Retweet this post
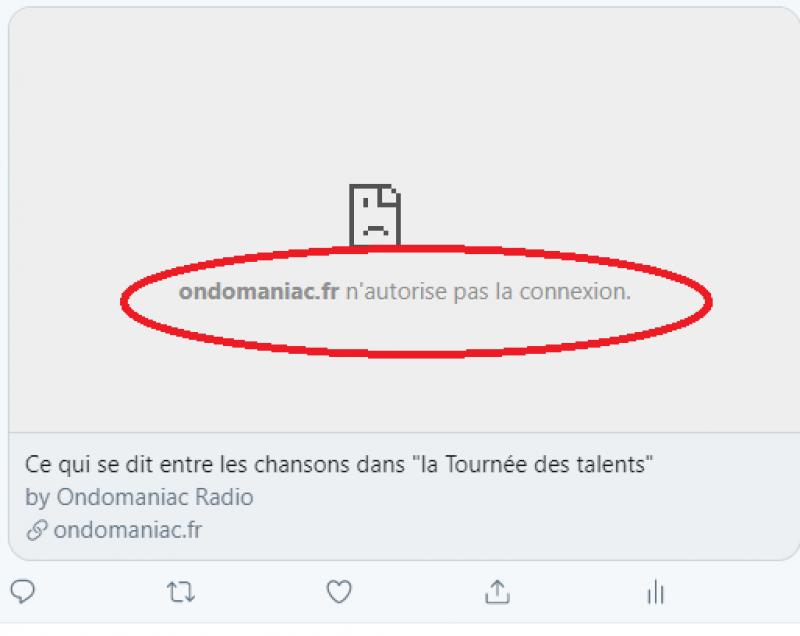 [181, 592]
